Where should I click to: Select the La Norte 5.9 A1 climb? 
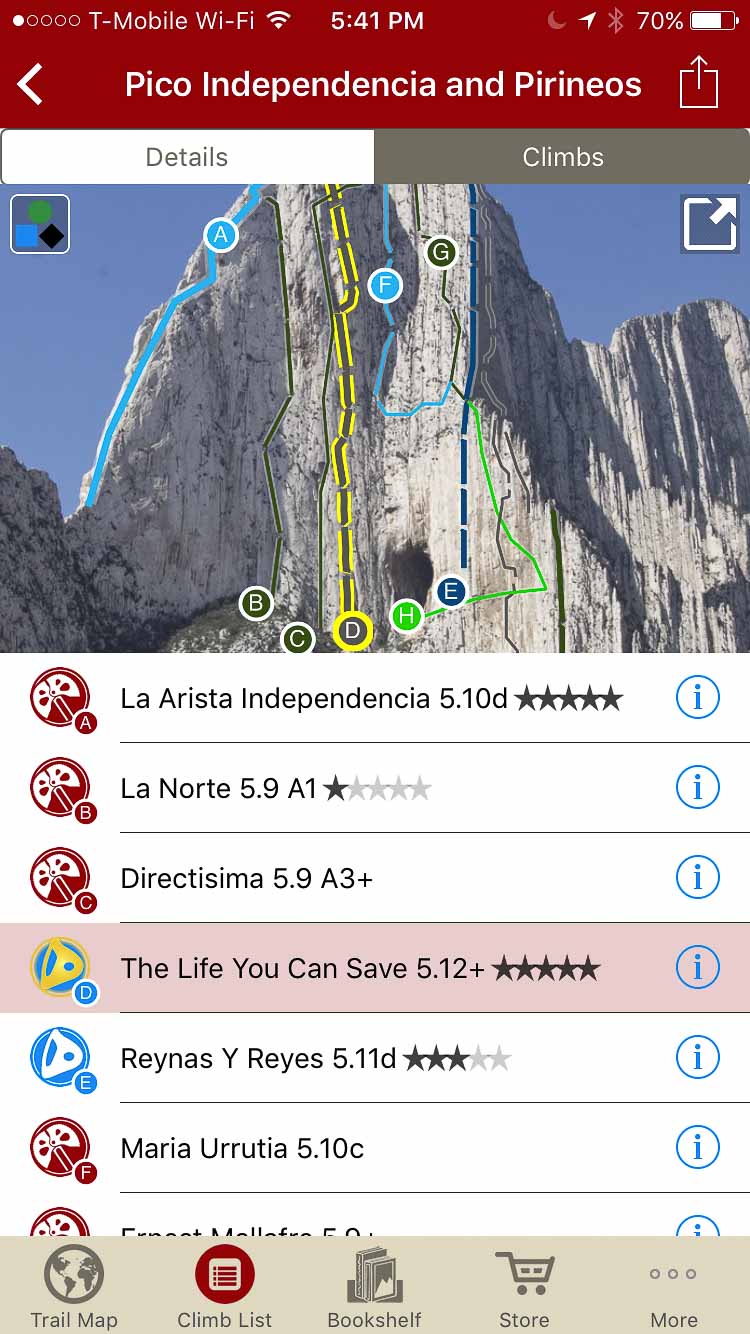tap(275, 788)
